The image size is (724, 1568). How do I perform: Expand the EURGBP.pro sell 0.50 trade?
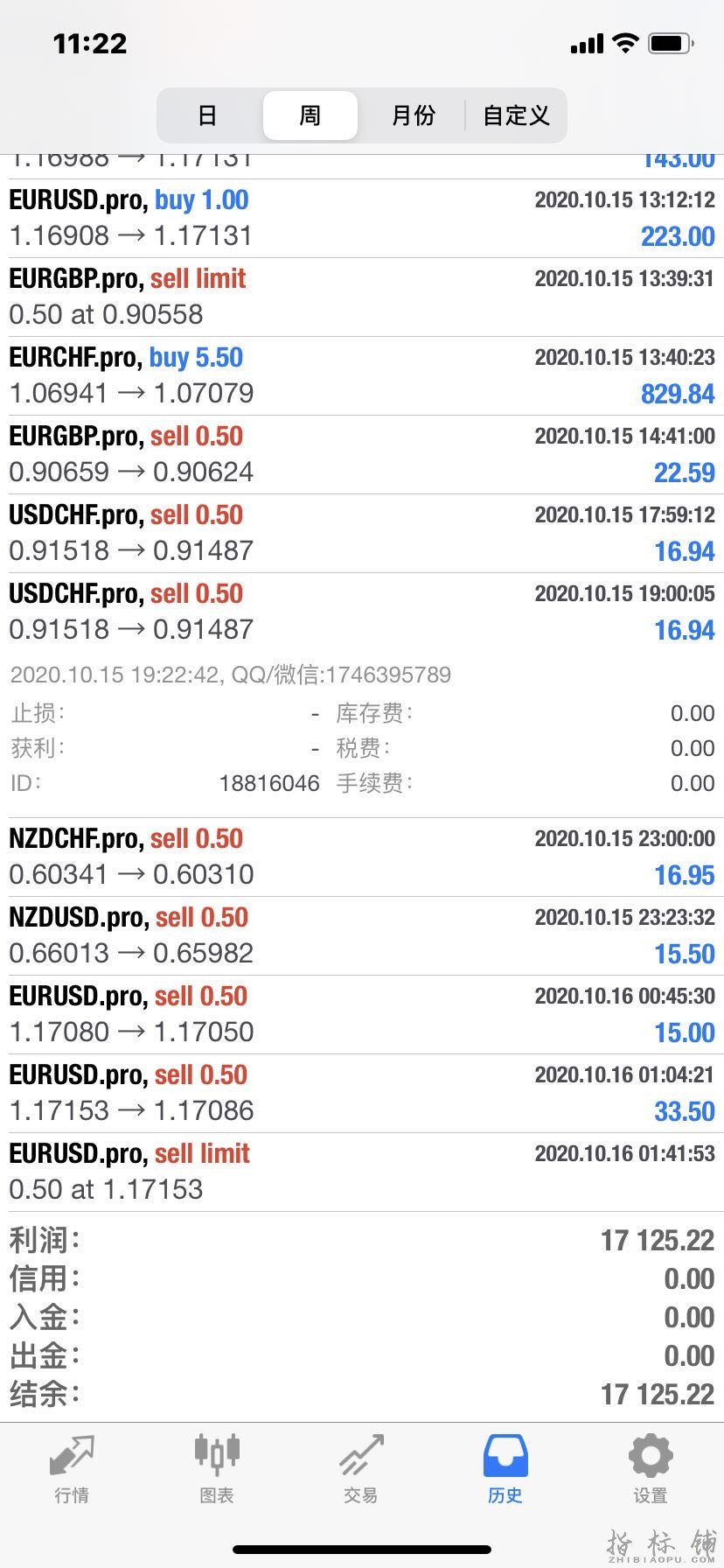(x=362, y=454)
